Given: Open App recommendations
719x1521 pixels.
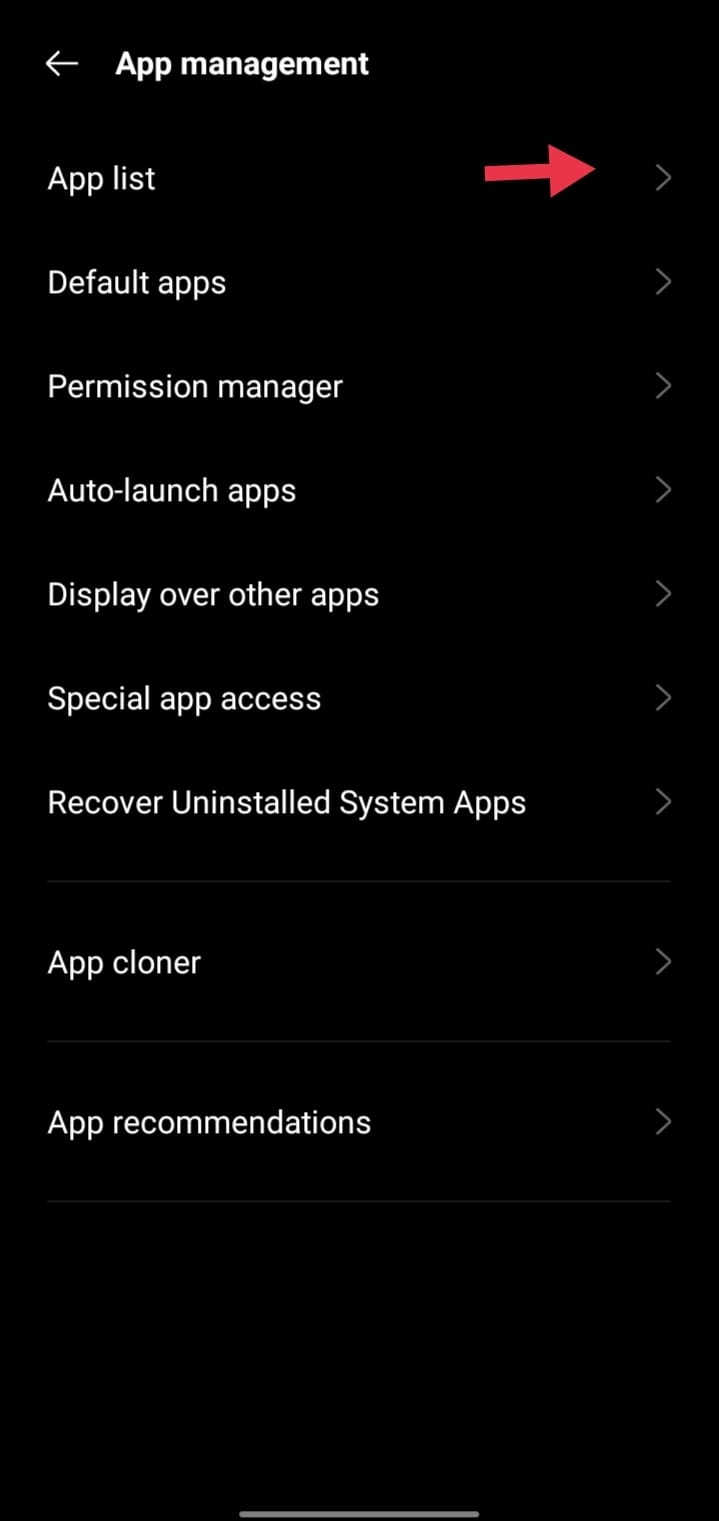Looking at the screenshot, I should [x=359, y=1122].
